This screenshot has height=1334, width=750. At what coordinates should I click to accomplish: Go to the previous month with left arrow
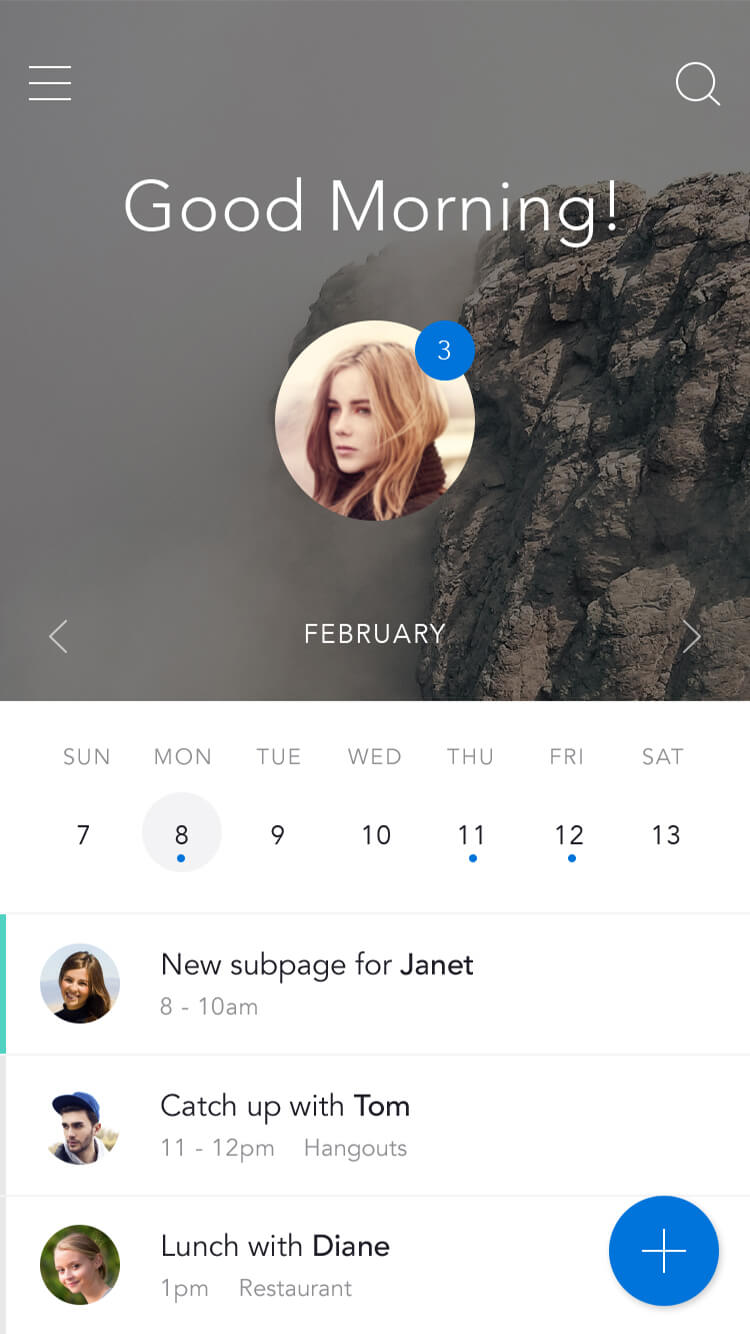coord(57,635)
